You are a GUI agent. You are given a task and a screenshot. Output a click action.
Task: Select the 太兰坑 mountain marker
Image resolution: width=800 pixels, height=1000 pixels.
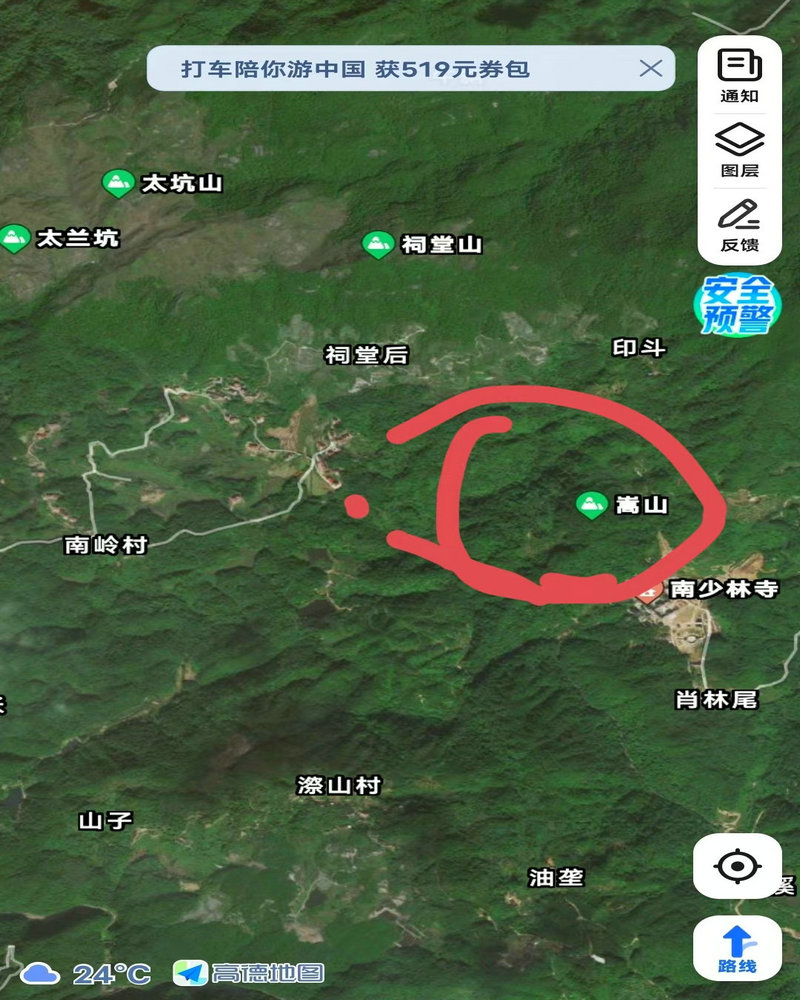click(x=14, y=238)
